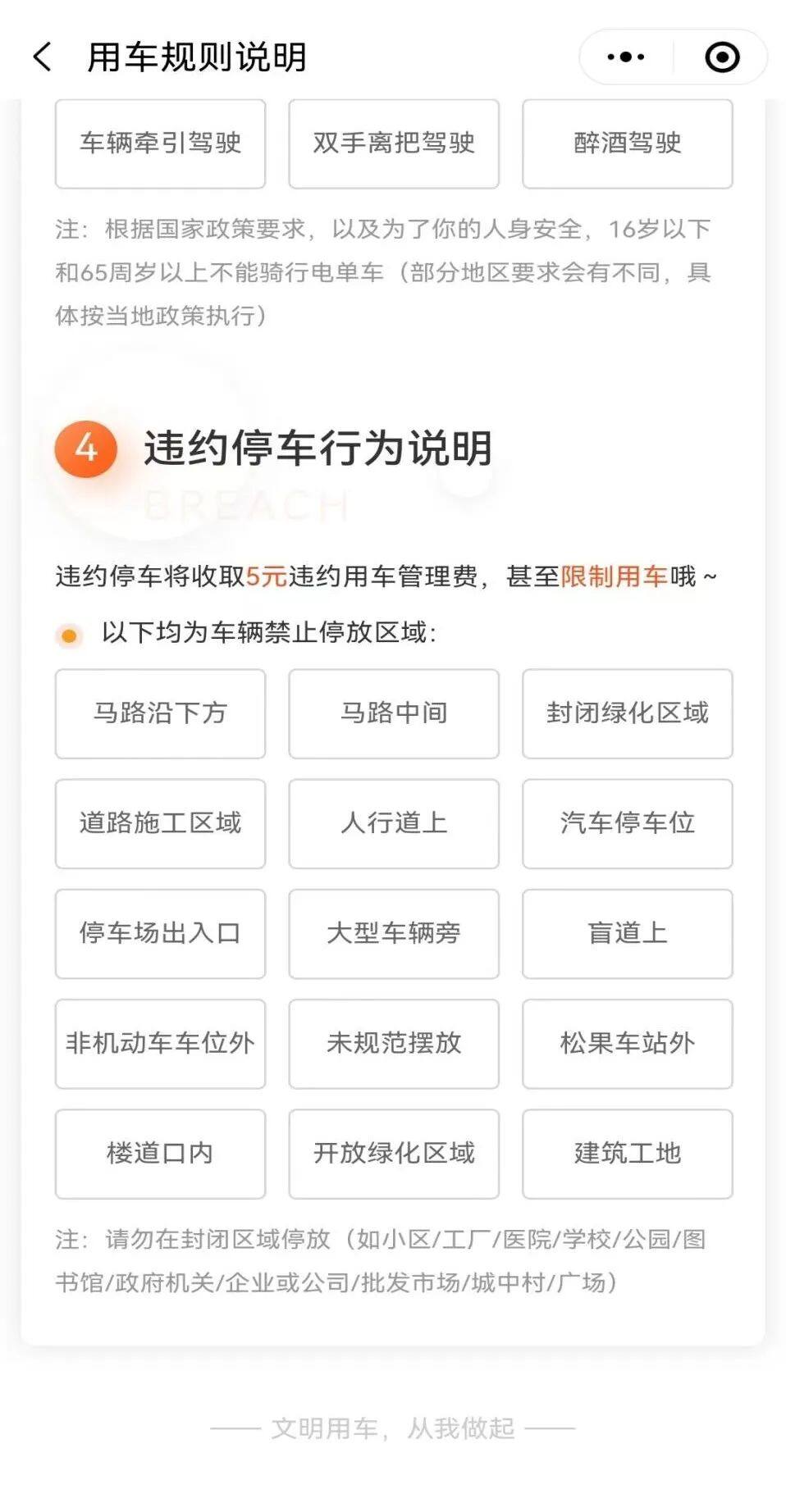Click the highlighted 5元 fee text
The width and height of the screenshot is (786, 1512).
point(264,578)
